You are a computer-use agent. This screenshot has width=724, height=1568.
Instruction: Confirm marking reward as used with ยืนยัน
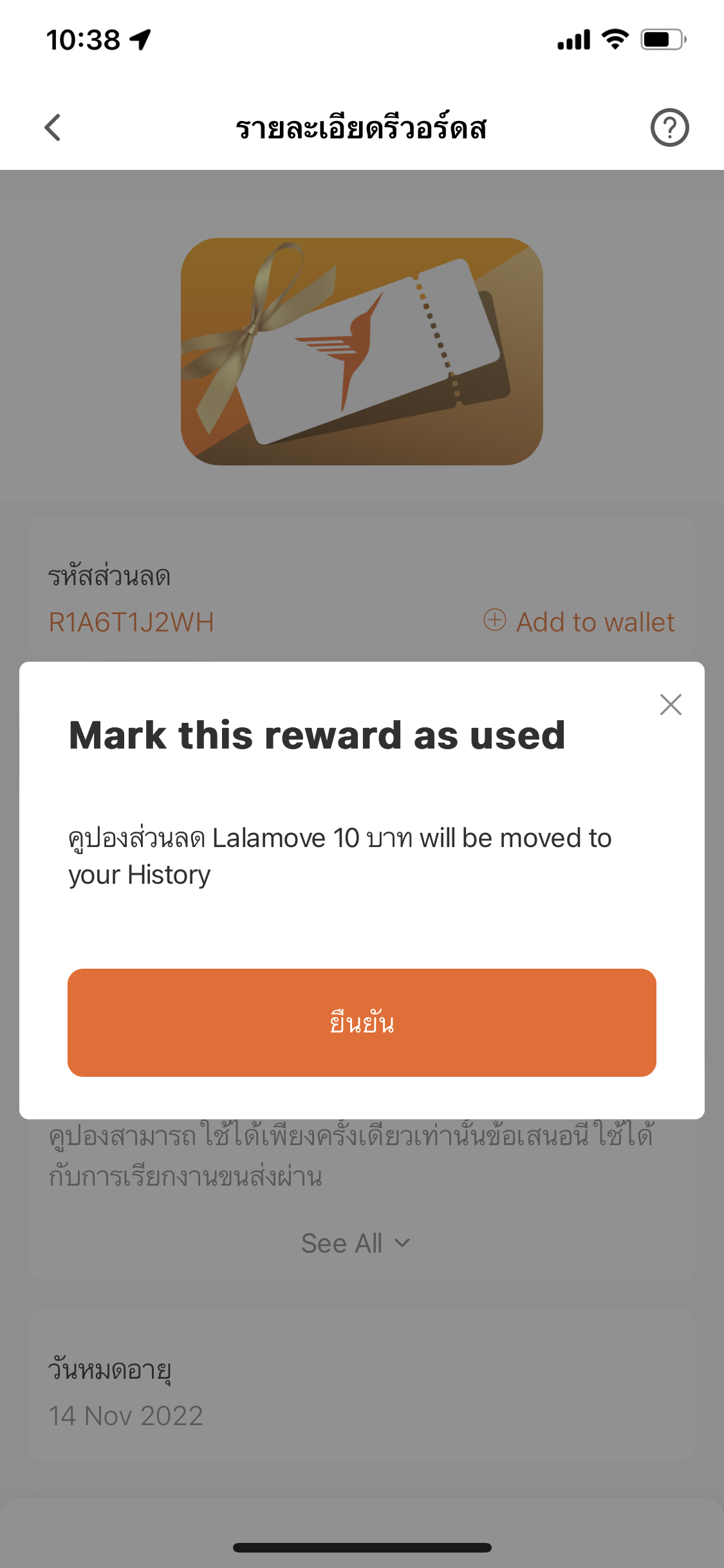click(x=362, y=1022)
